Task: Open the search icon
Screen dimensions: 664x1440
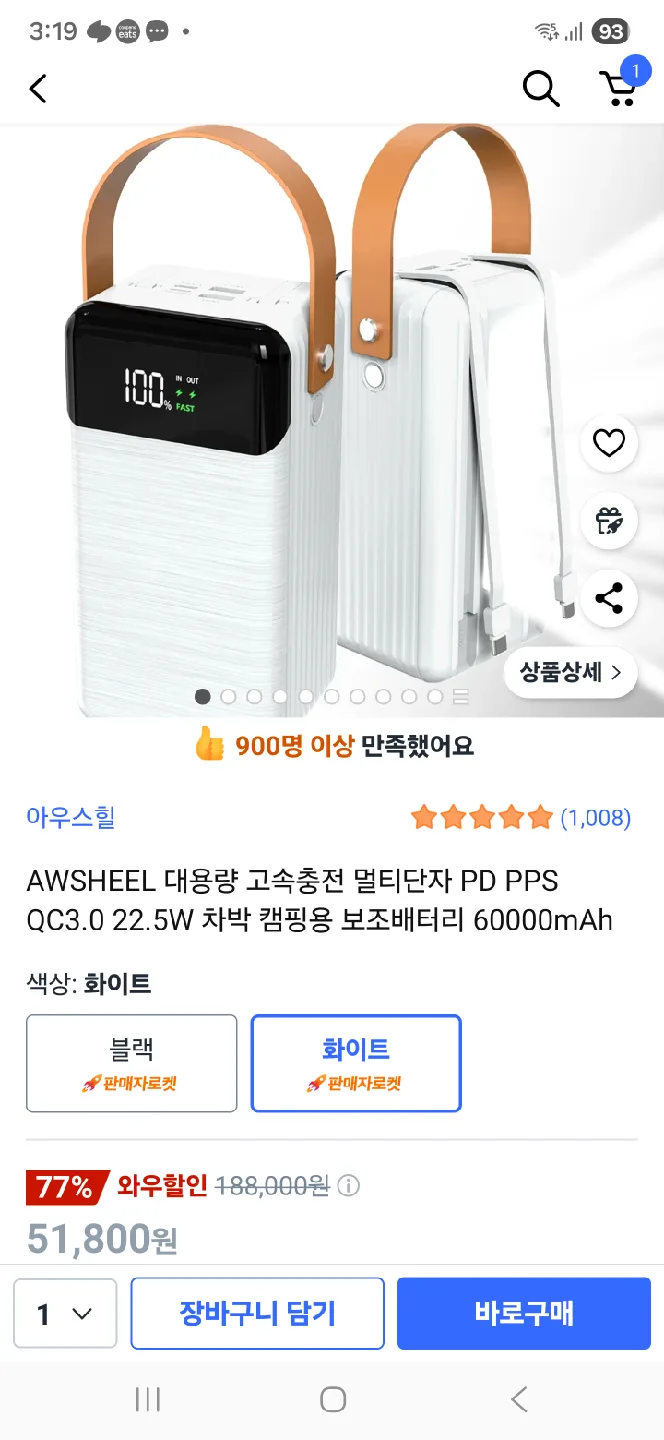Action: click(x=540, y=89)
